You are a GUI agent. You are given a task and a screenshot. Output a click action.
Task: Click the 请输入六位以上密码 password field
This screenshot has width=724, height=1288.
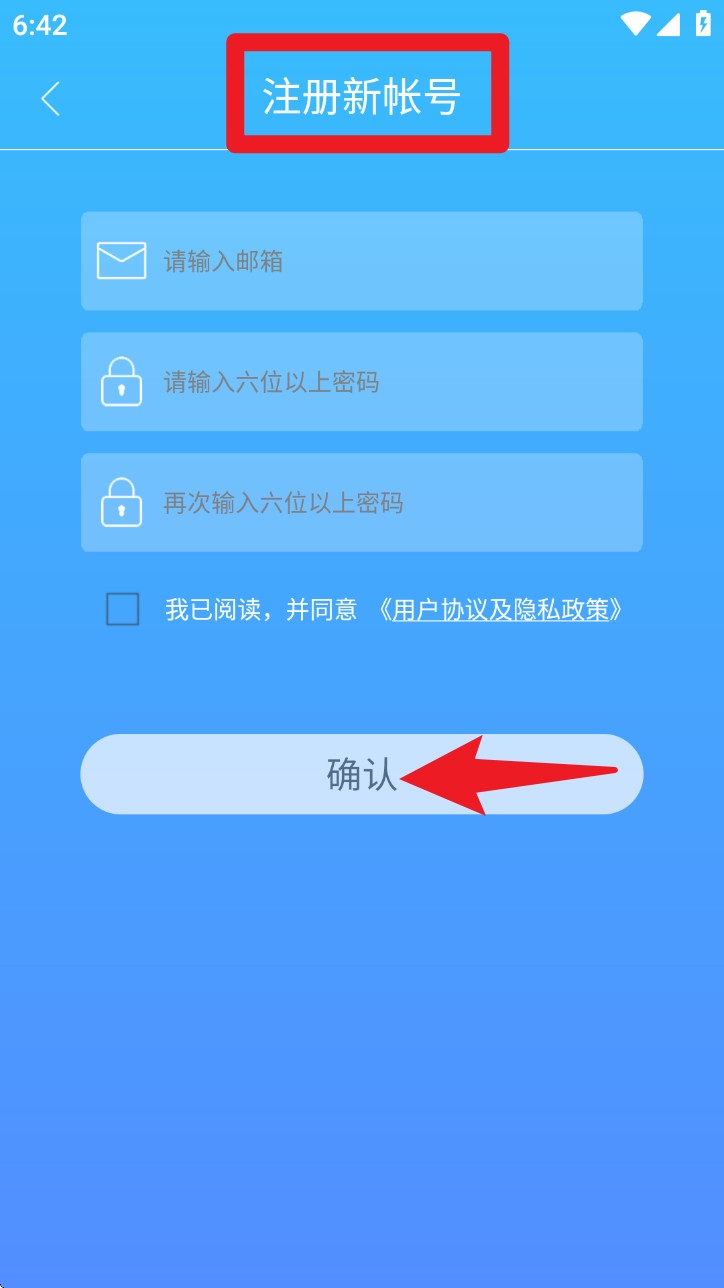360,381
